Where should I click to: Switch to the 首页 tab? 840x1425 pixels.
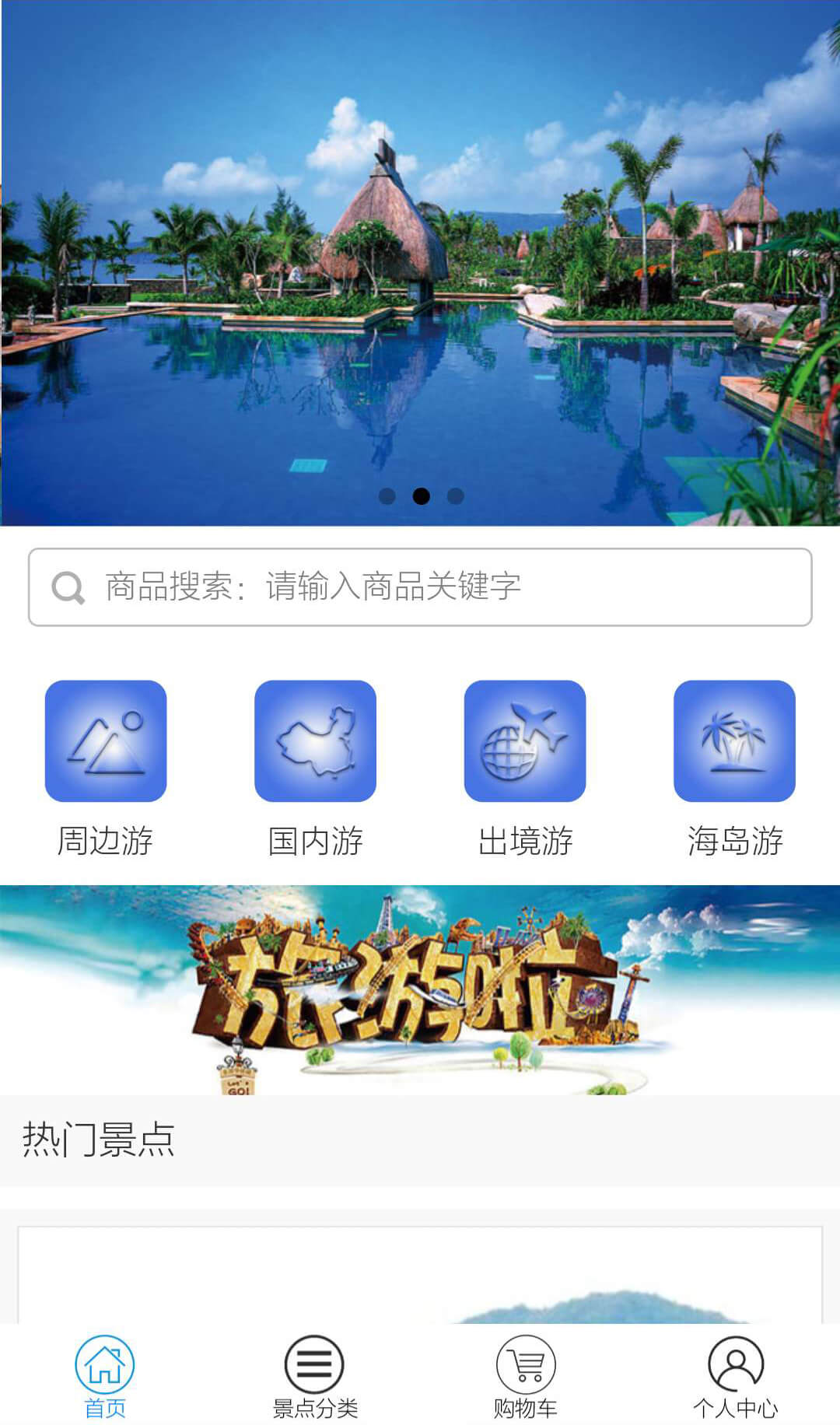click(105, 1375)
